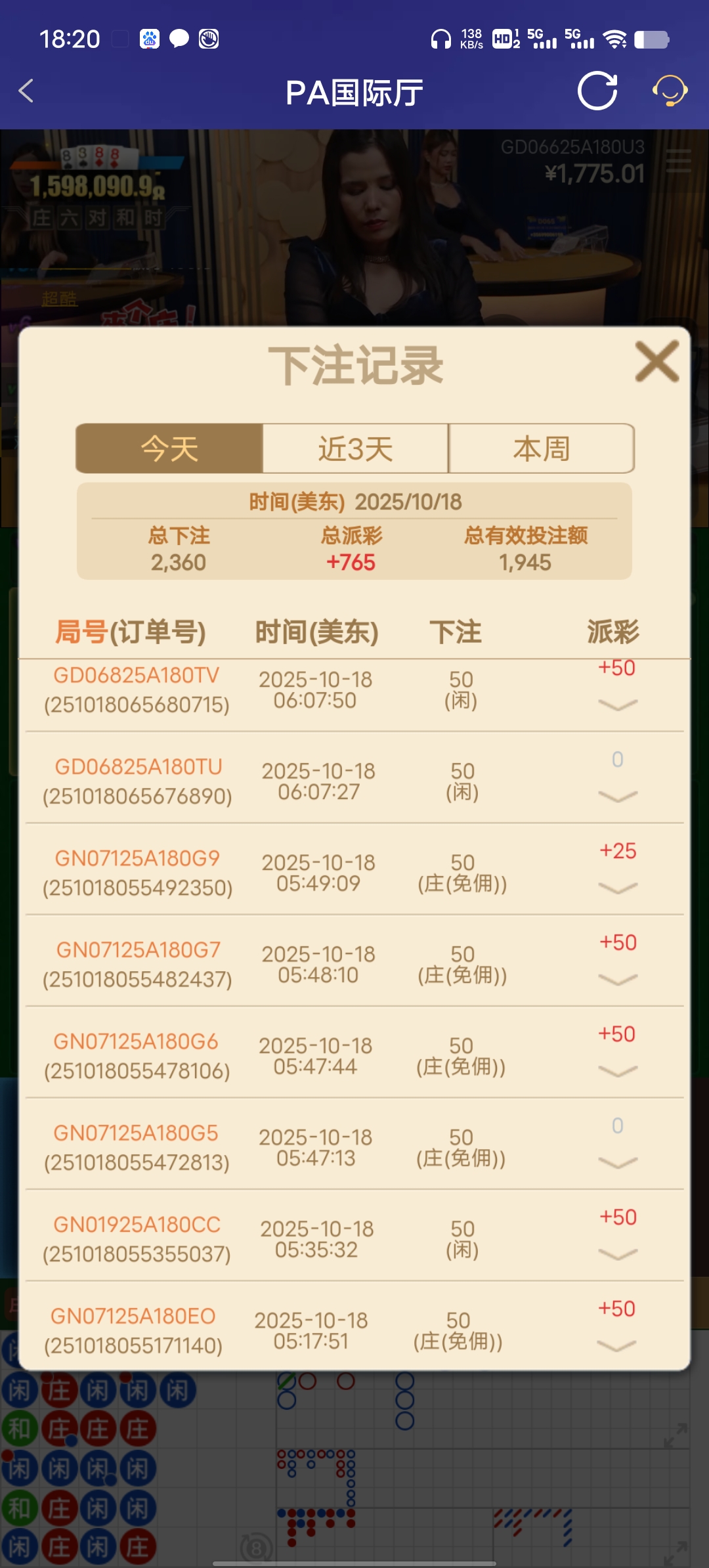
Task: Tap the refresh icon in the top bar
Action: click(x=596, y=91)
